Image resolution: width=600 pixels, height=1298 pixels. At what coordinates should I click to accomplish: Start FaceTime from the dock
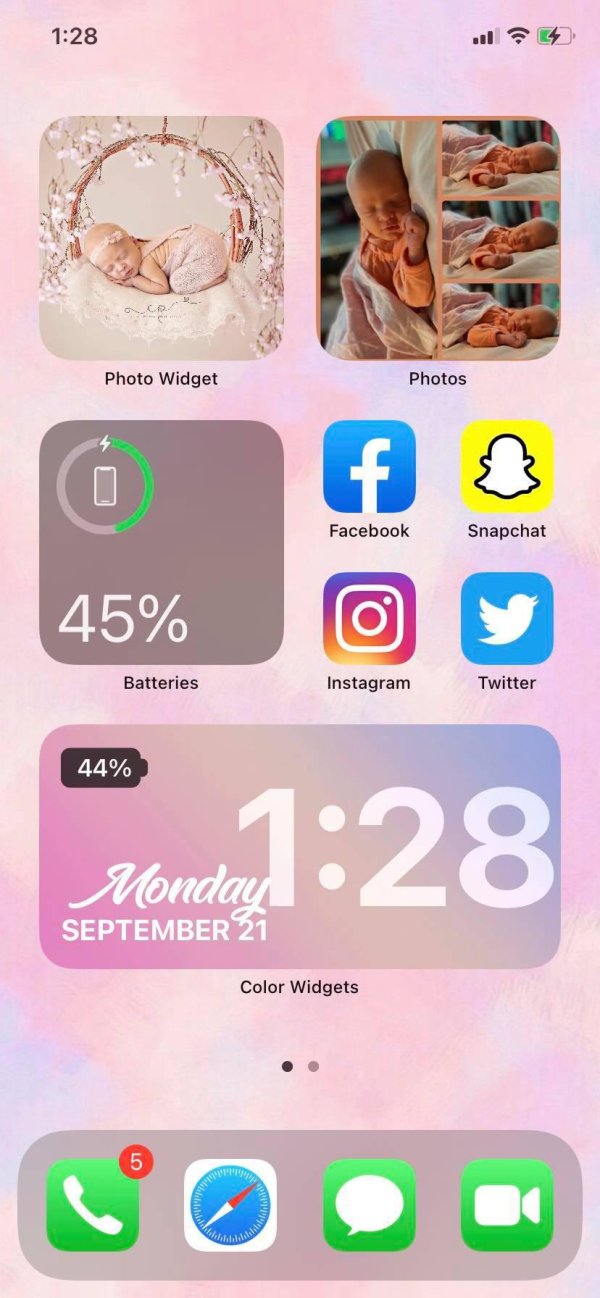pyautogui.click(x=507, y=1205)
